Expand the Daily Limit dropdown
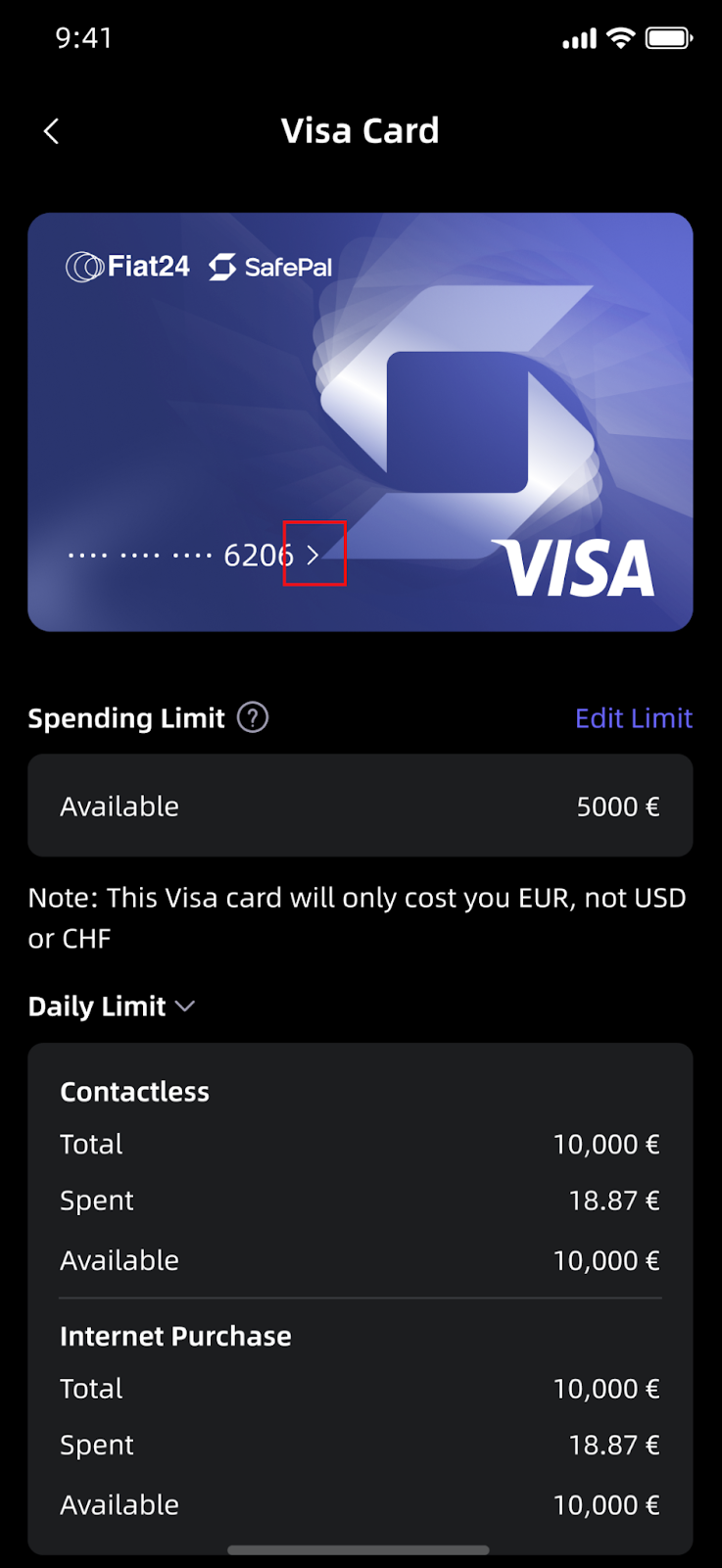The width and height of the screenshot is (722, 1568). pyautogui.click(x=184, y=1006)
